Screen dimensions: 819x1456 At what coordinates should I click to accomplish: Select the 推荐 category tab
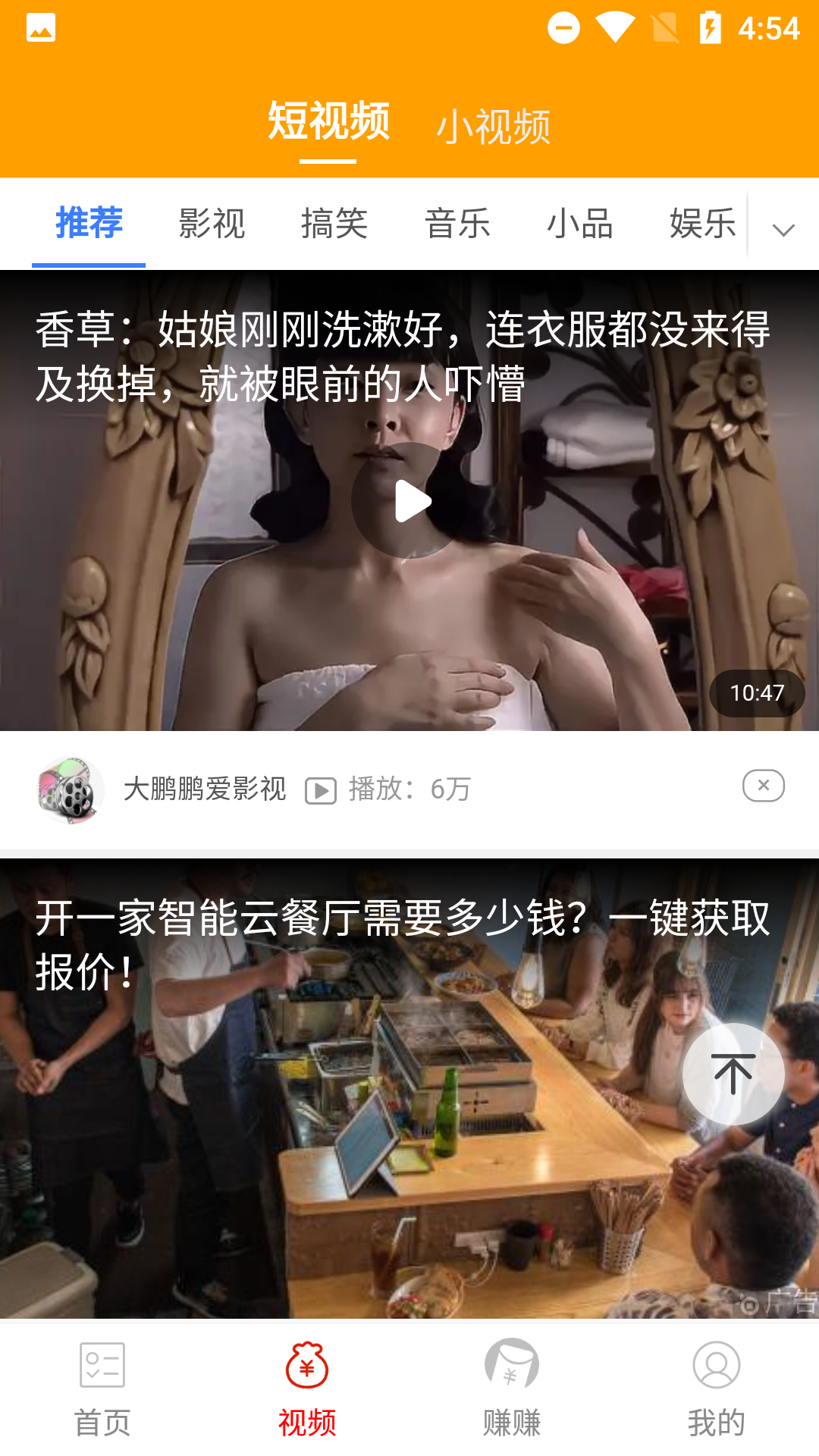pyautogui.click(x=89, y=223)
